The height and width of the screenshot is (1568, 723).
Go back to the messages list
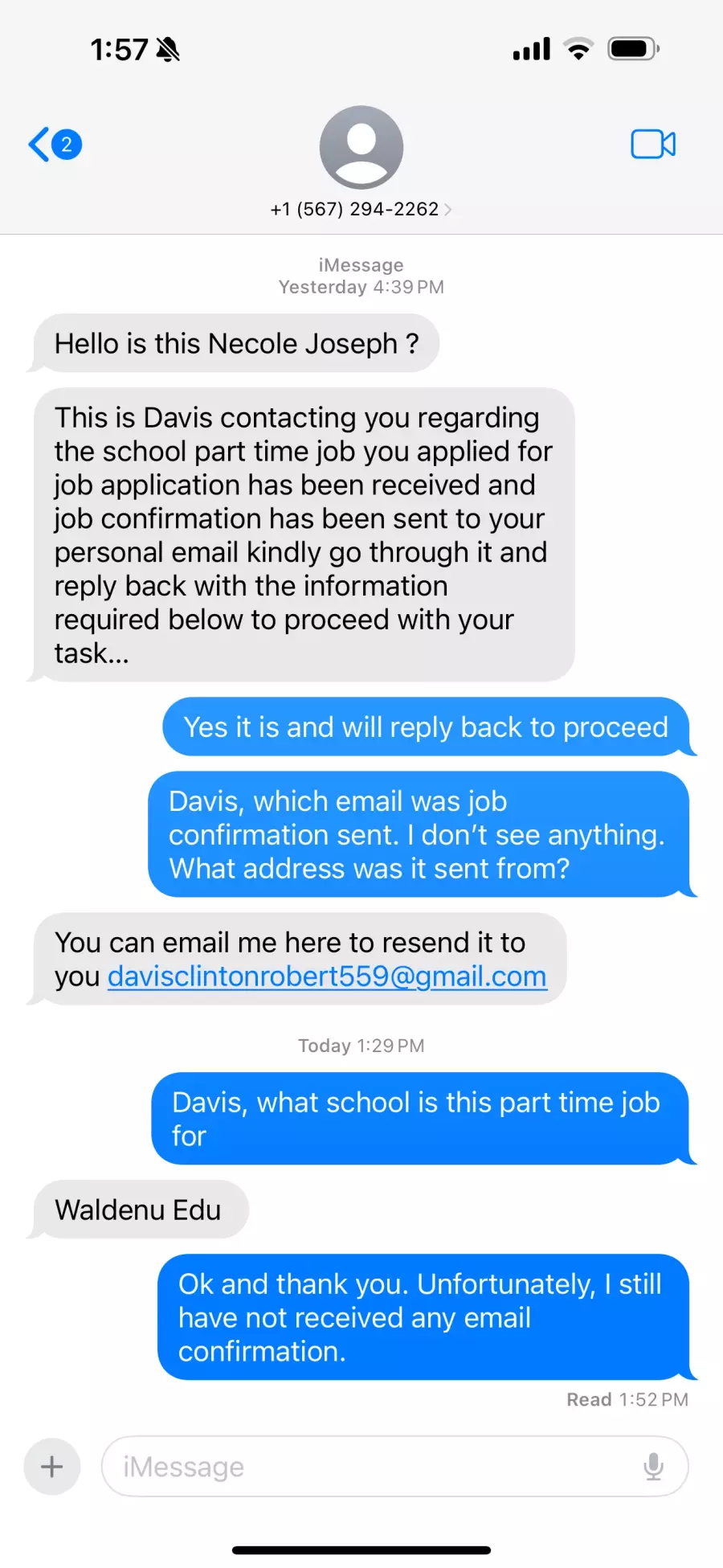55,145
